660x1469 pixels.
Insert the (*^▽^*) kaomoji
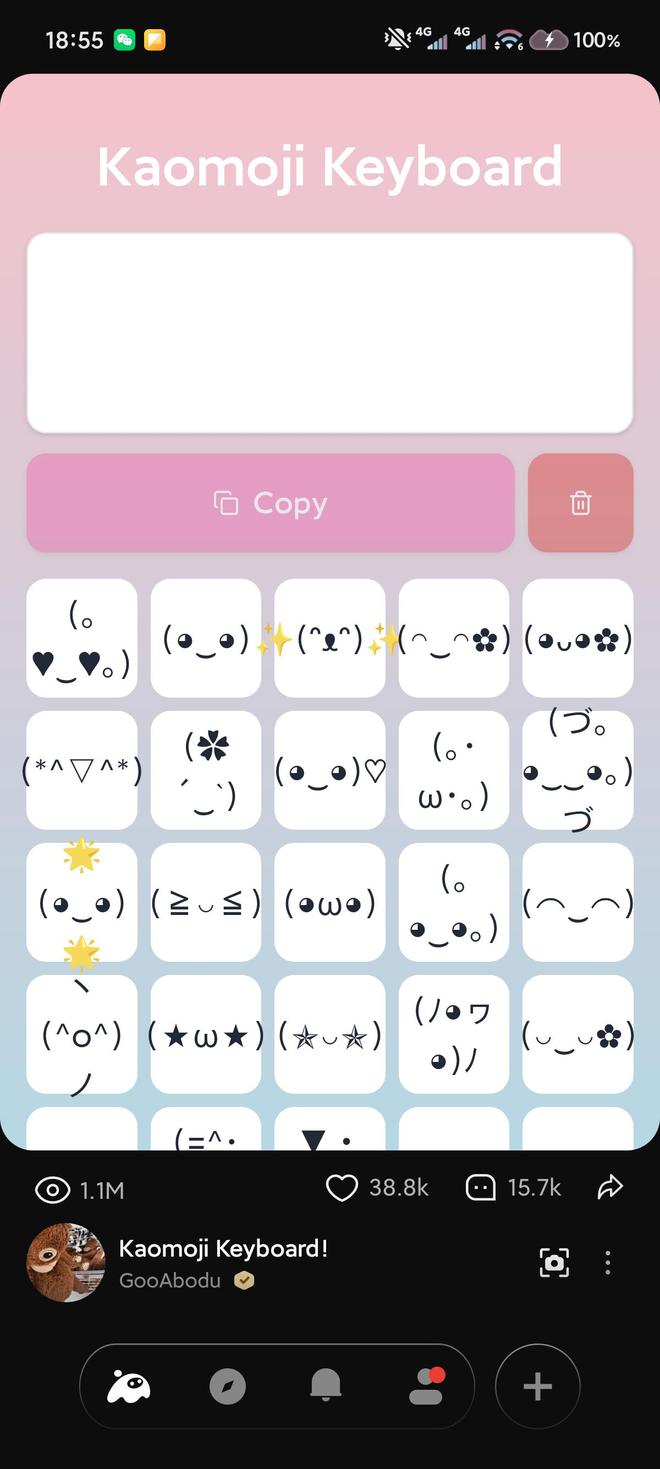click(82, 770)
